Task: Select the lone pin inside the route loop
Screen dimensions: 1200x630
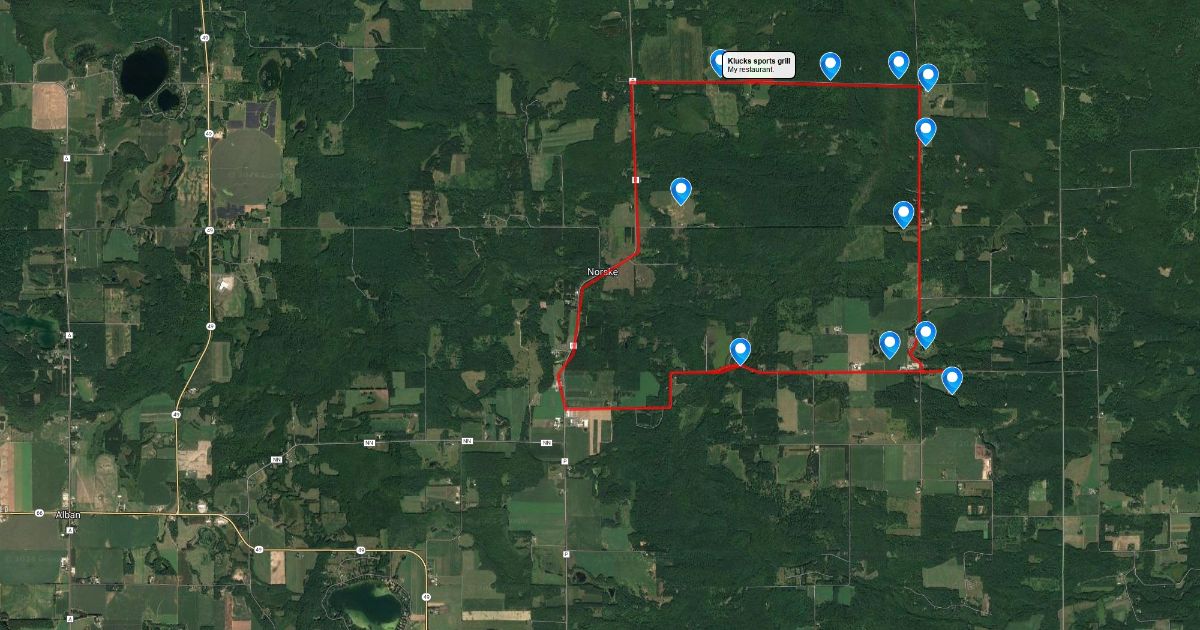Action: point(681,188)
